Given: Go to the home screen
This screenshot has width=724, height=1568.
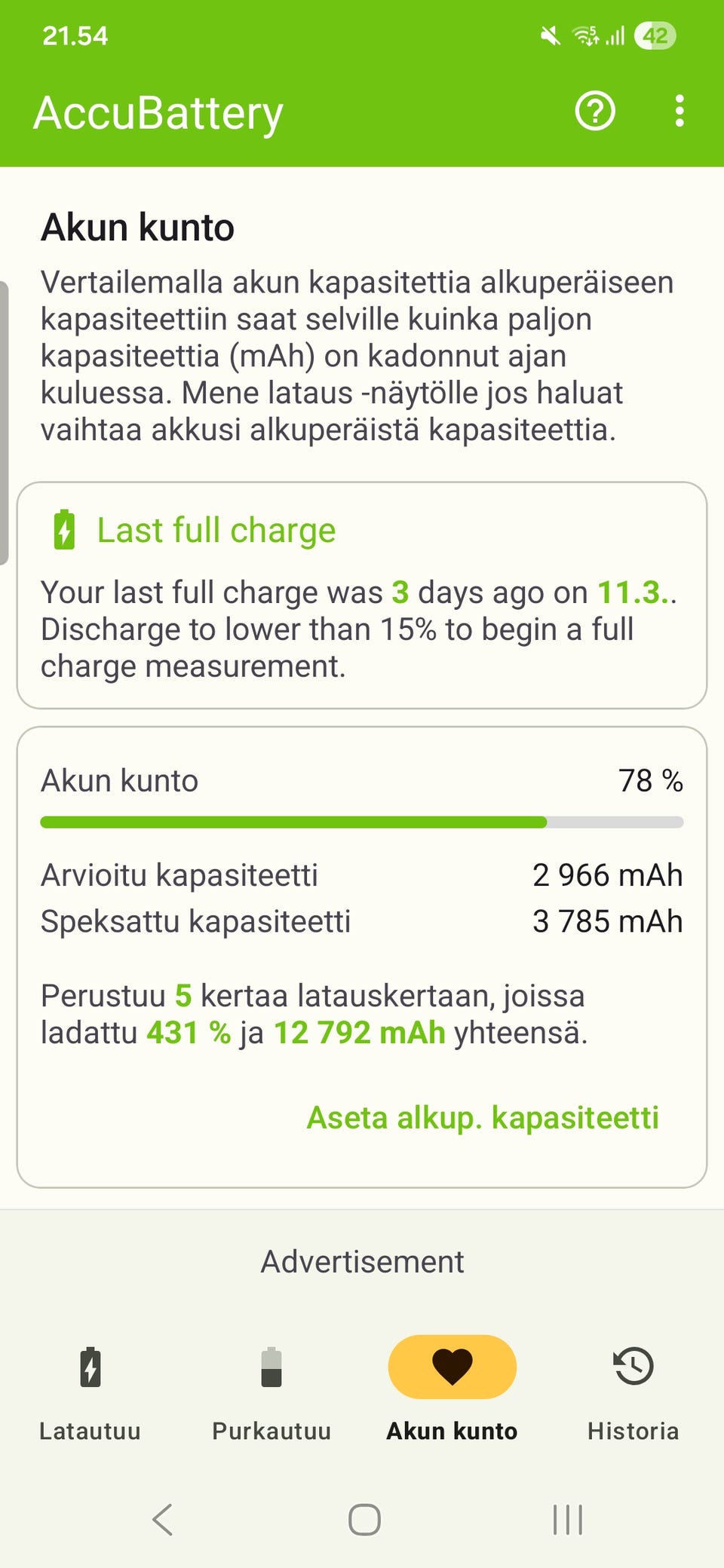Looking at the screenshot, I should [364, 1519].
